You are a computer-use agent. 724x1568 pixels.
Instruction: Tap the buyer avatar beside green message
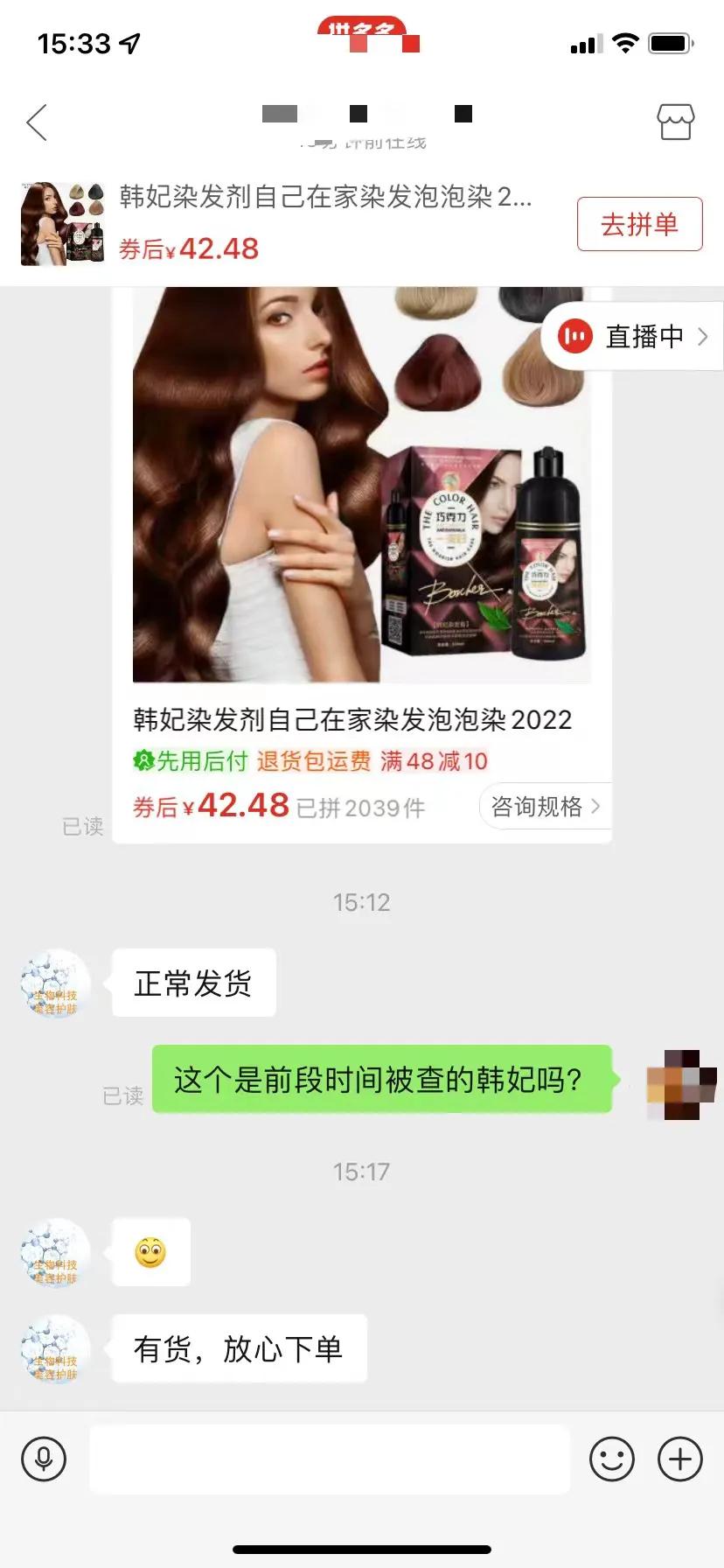(x=679, y=1085)
